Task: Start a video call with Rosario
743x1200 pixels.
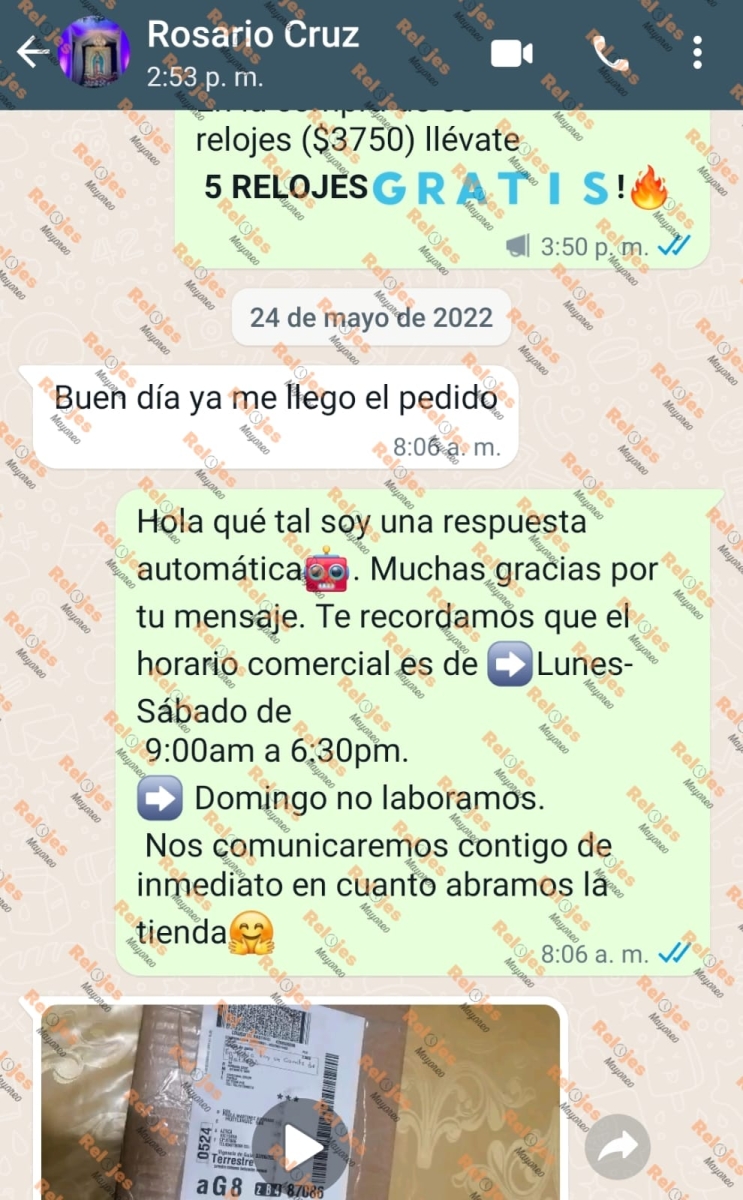Action: (512, 53)
